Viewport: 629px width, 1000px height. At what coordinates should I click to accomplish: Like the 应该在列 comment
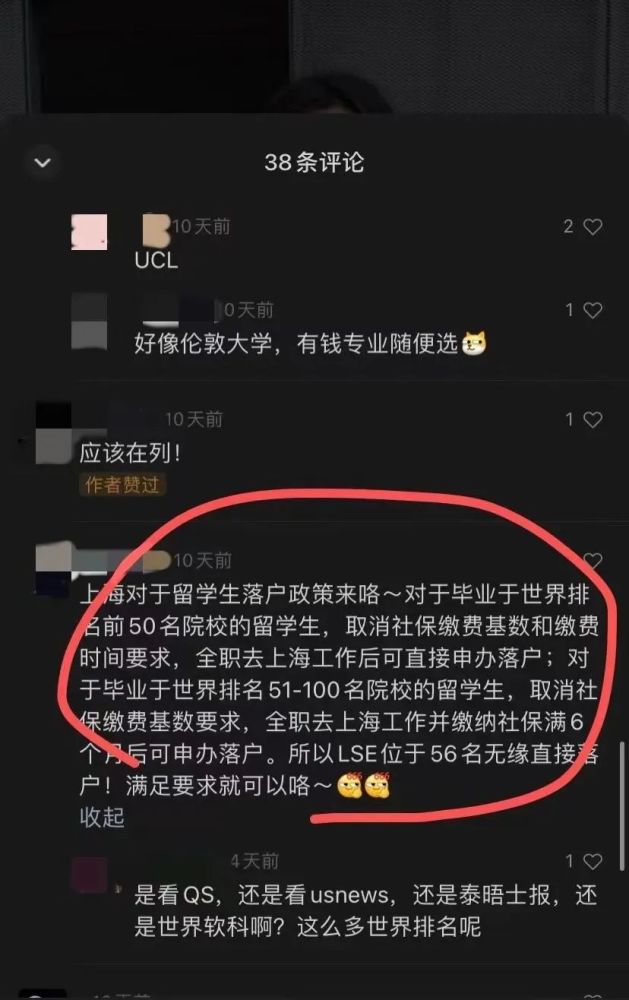(592, 420)
